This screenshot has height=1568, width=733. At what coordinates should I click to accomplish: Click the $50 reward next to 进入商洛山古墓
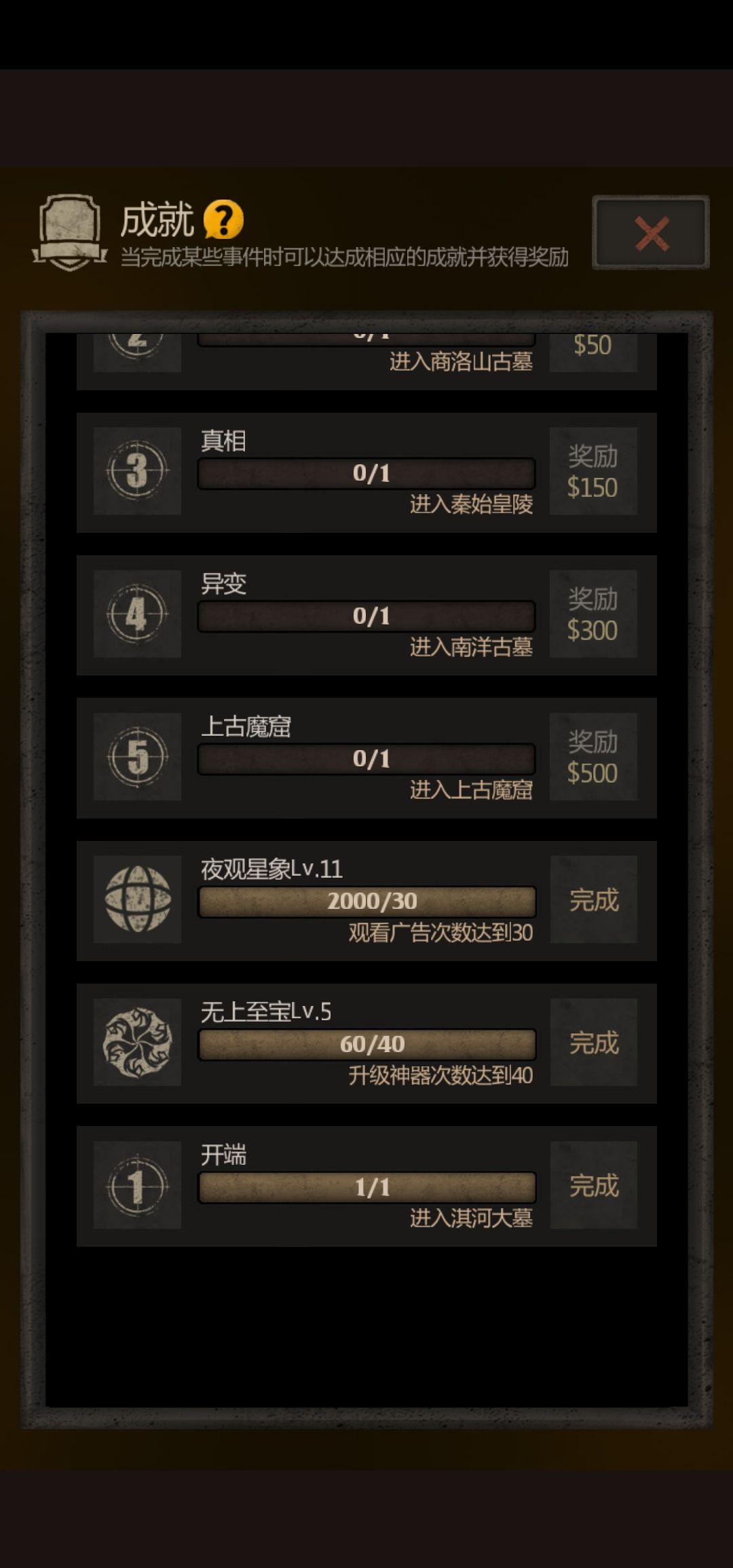tap(594, 345)
